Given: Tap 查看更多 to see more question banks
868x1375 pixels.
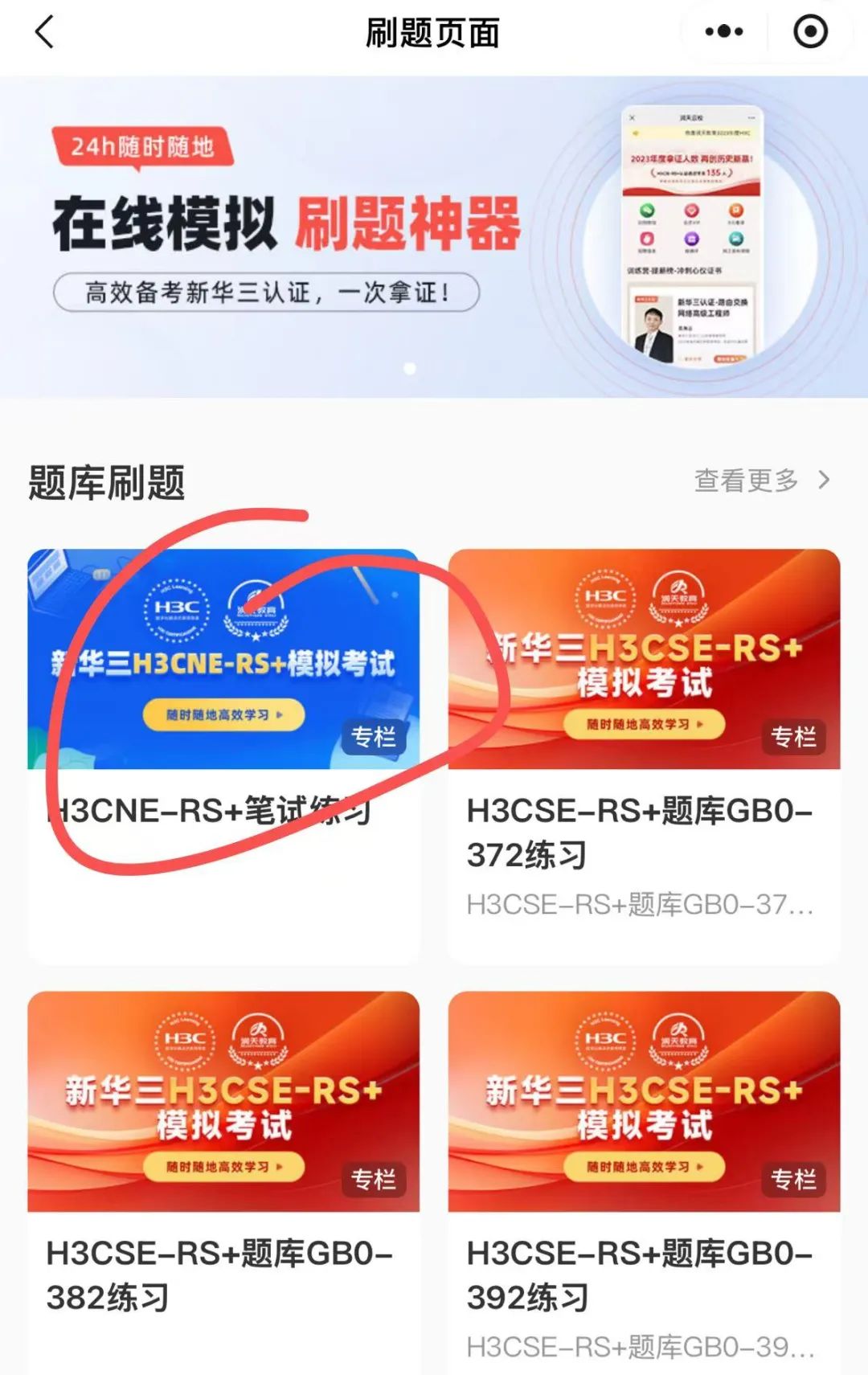Looking at the screenshot, I should [x=761, y=481].
